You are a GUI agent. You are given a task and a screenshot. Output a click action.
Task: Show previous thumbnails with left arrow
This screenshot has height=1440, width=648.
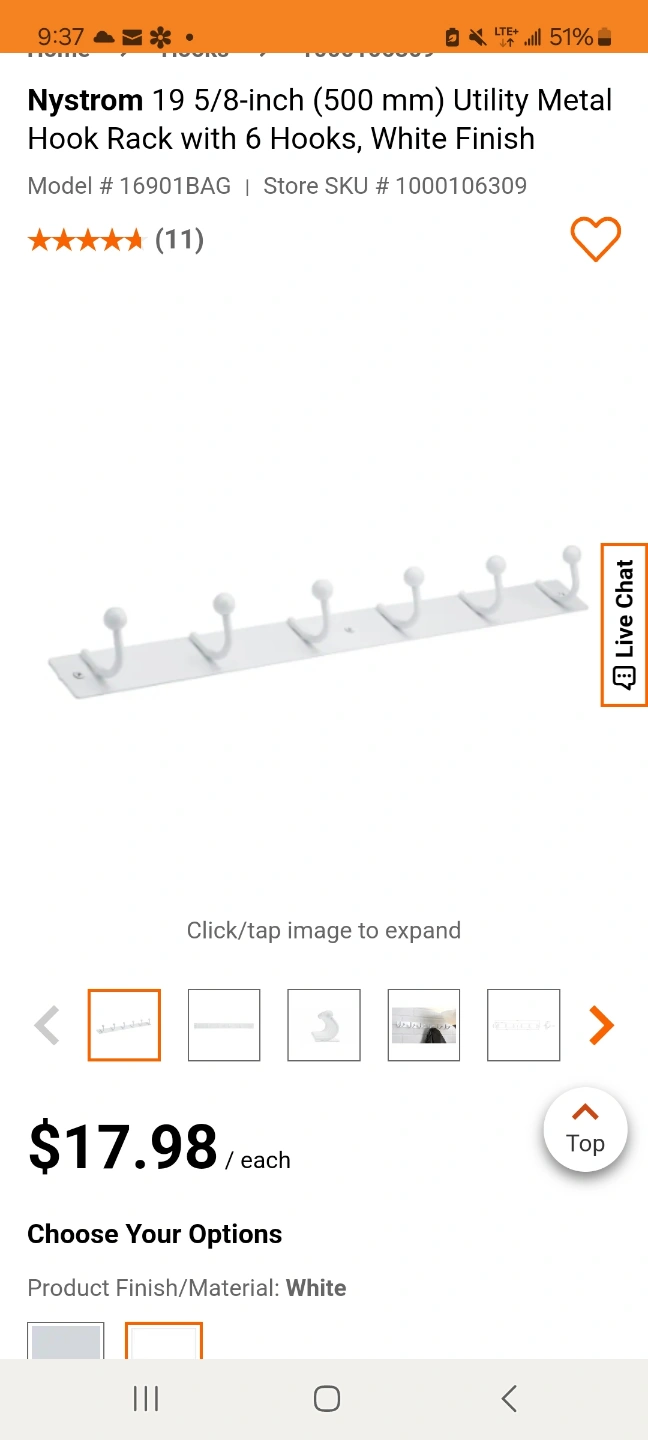point(47,1025)
